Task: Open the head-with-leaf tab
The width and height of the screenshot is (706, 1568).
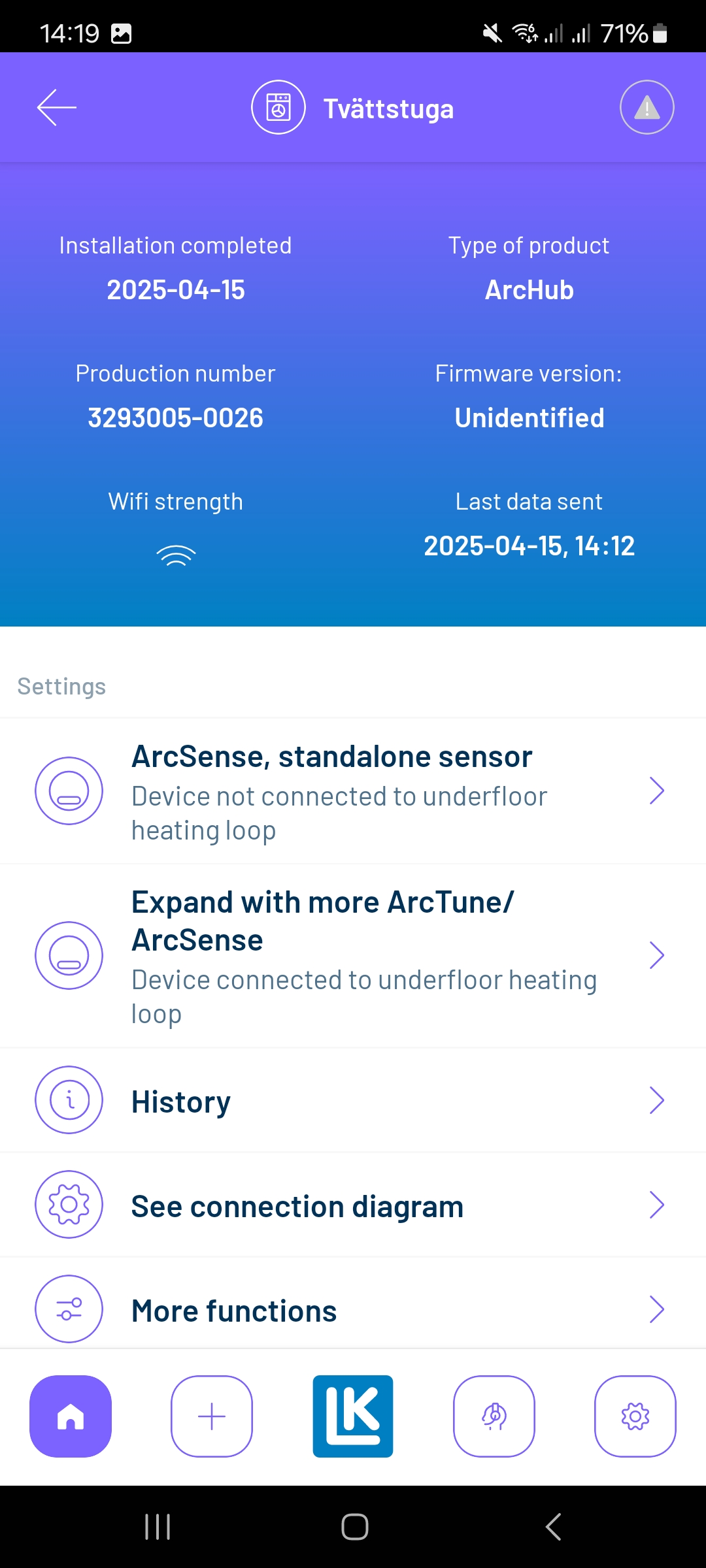Action: [494, 1416]
